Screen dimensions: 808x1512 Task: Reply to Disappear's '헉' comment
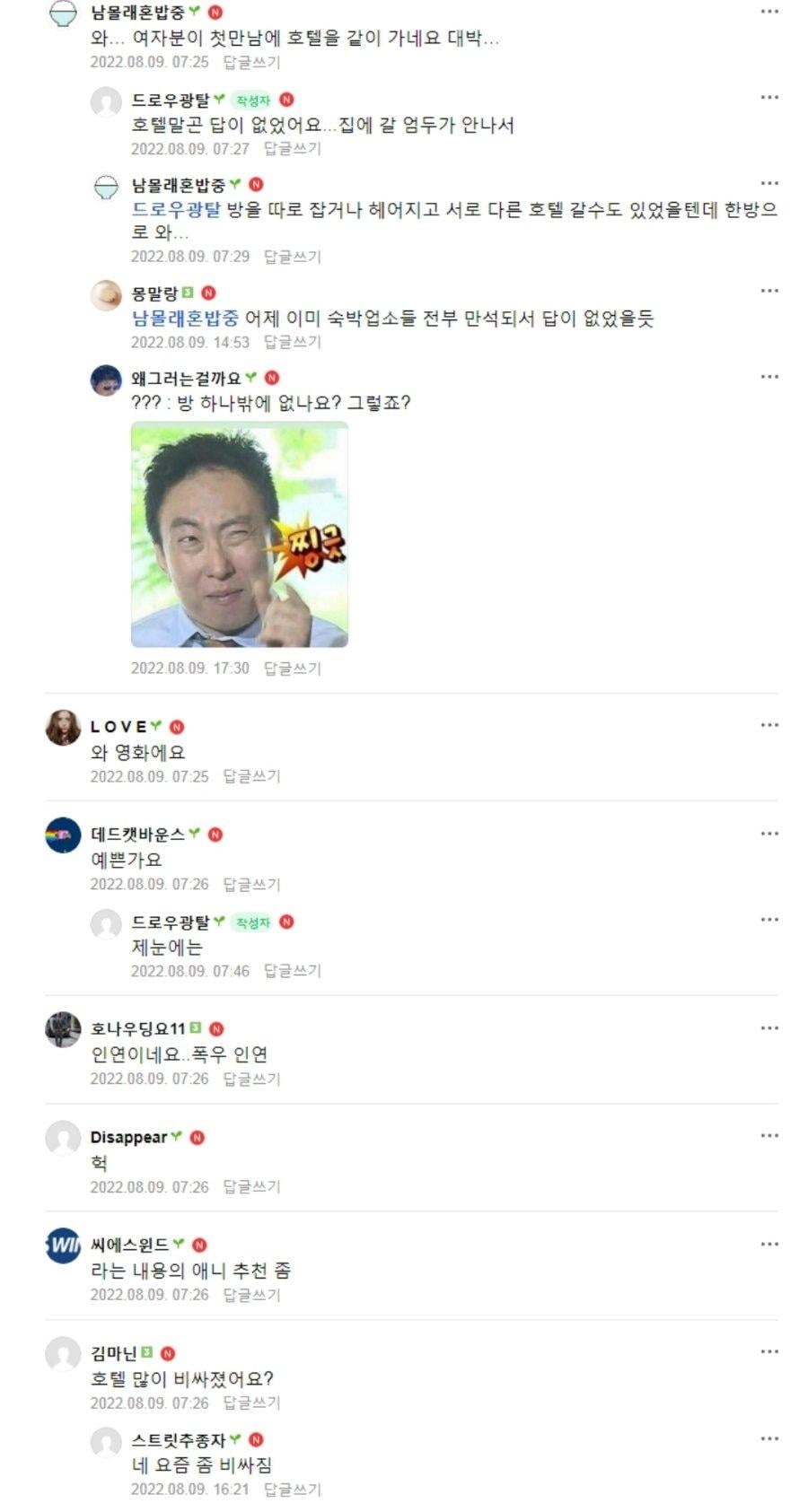pyautogui.click(x=251, y=1186)
